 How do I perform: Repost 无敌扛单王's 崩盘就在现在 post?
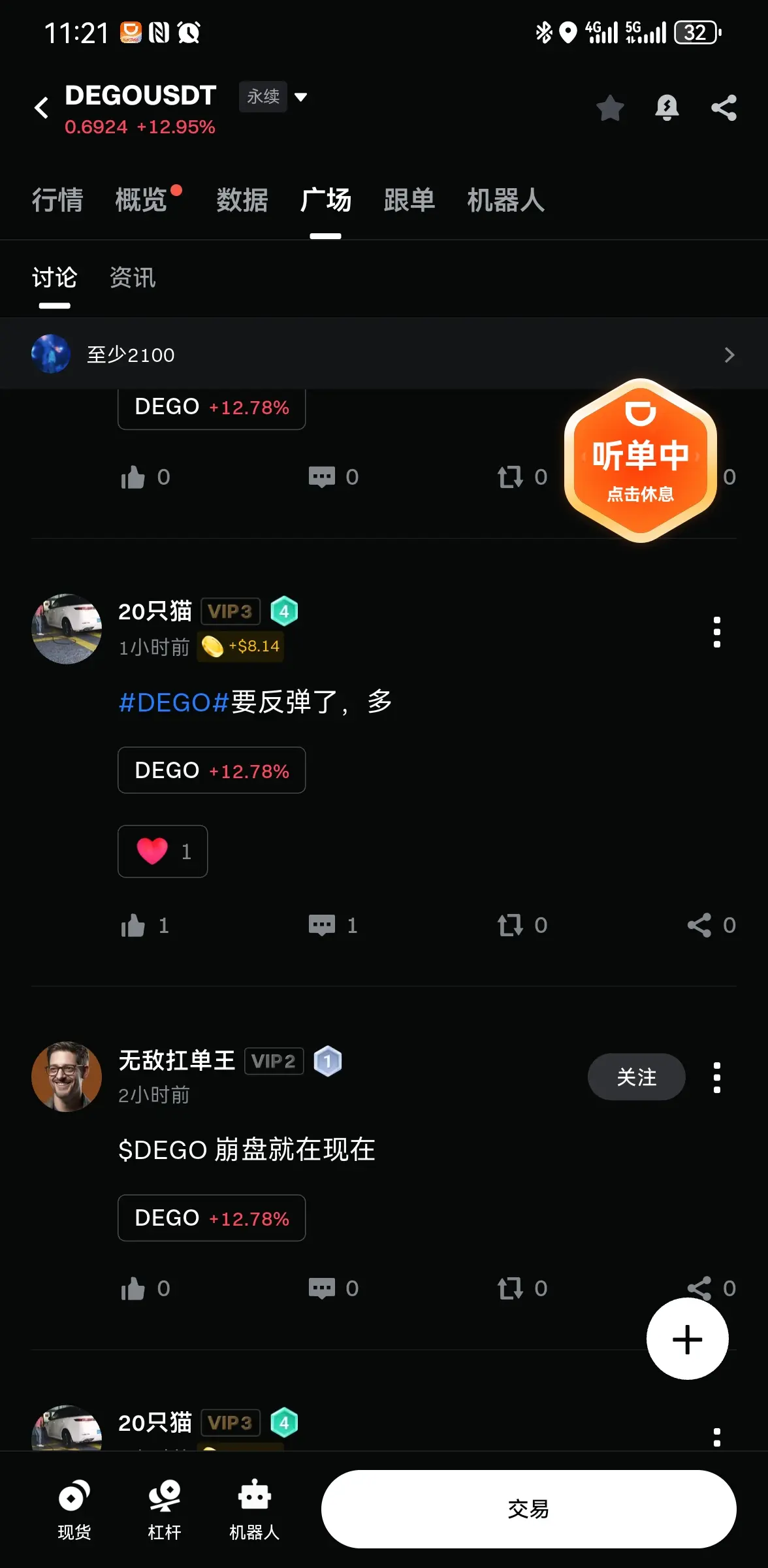pyautogui.click(x=511, y=1288)
